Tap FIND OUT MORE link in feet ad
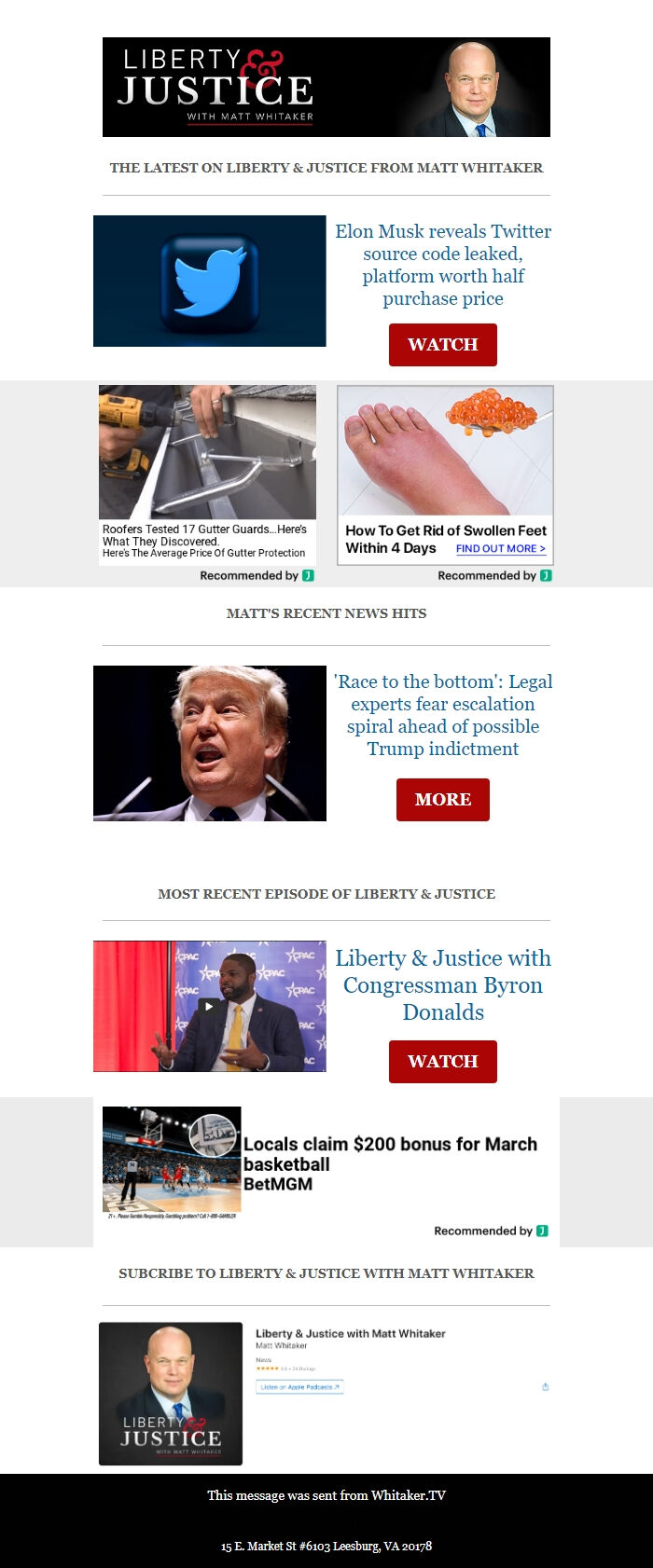 500,549
